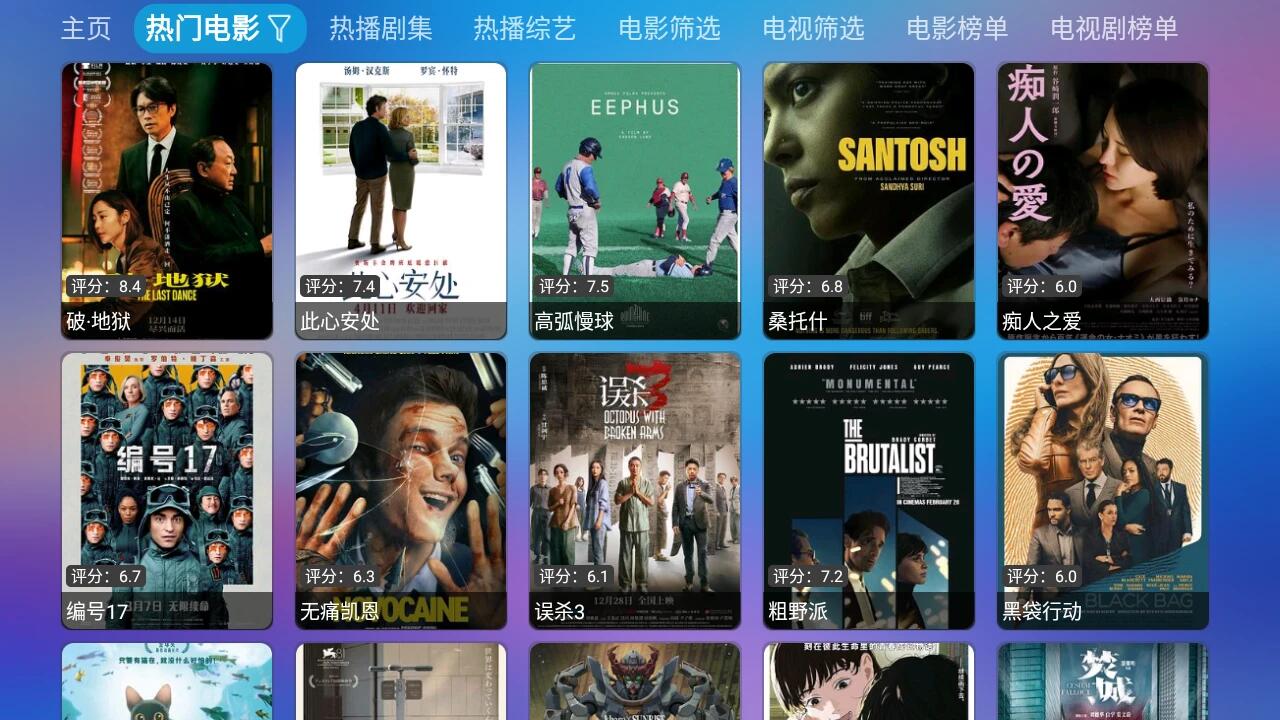1280x720 pixels.
Task: View the 电影榜单 tab
Action: 957,28
